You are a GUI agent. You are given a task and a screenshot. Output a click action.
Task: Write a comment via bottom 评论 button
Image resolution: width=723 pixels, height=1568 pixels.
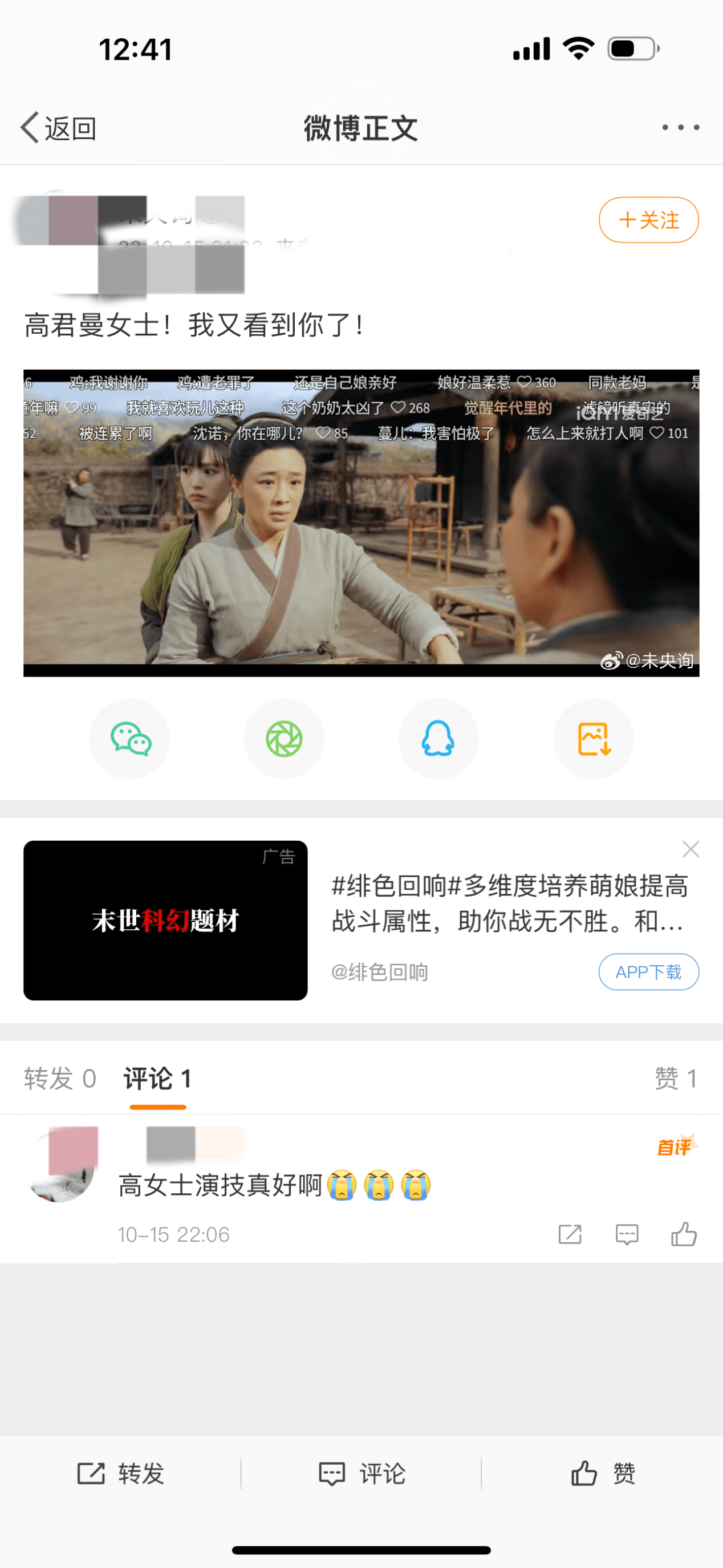point(361,1474)
